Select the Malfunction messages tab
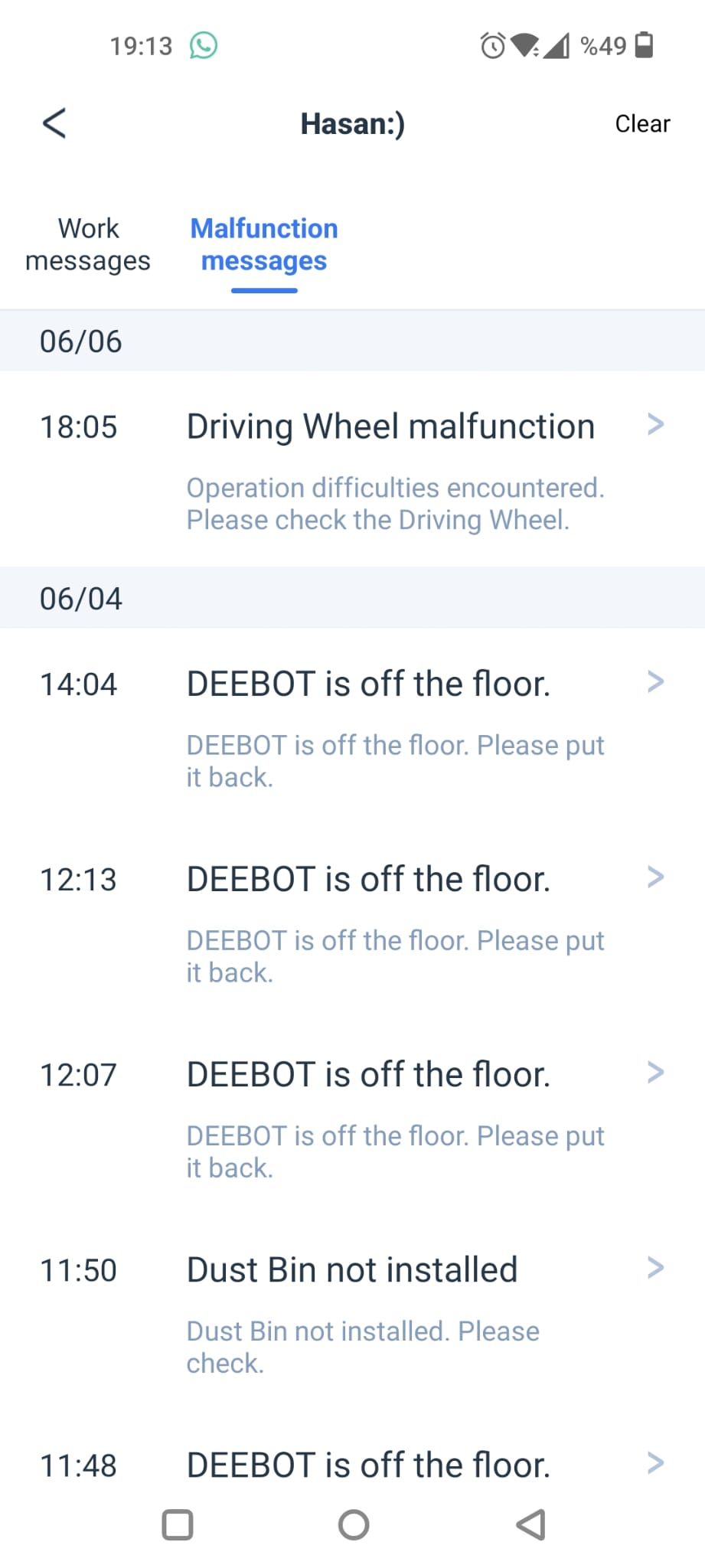The image size is (705, 1568). 264,245
